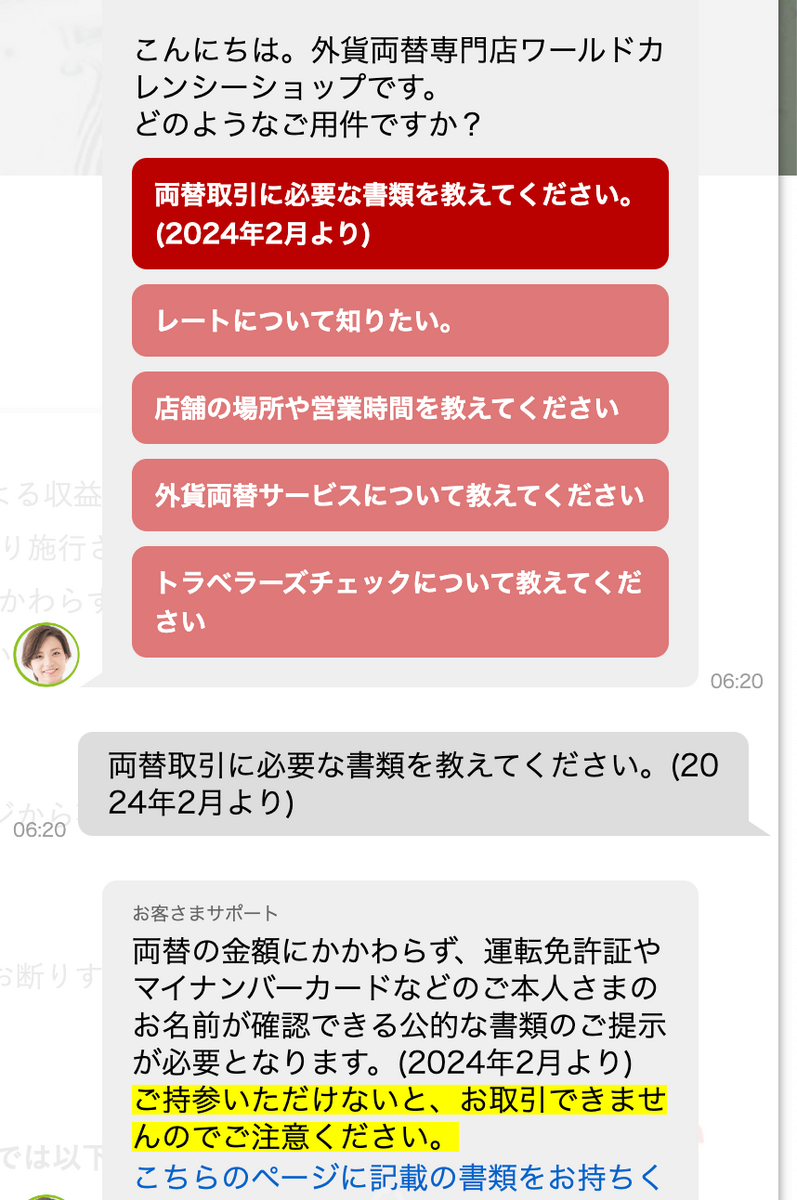Select the dark red top quick-reply option
Image resolution: width=797 pixels, height=1200 pixels.
[398, 214]
